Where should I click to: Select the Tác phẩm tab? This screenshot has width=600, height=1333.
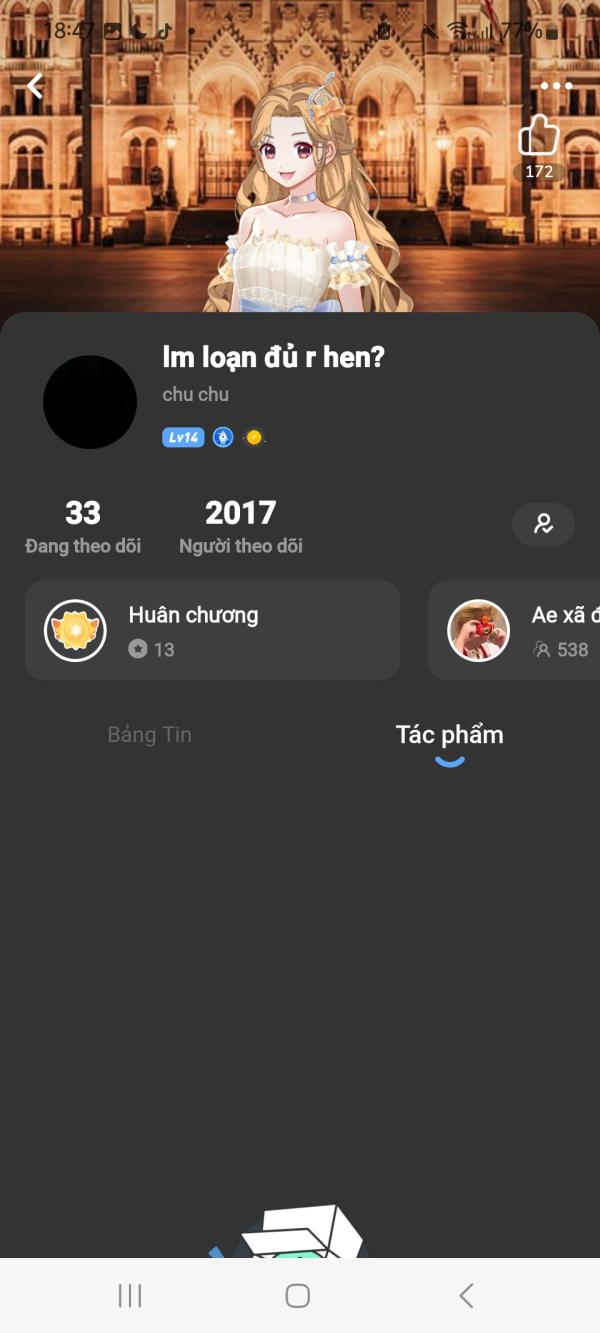449,735
